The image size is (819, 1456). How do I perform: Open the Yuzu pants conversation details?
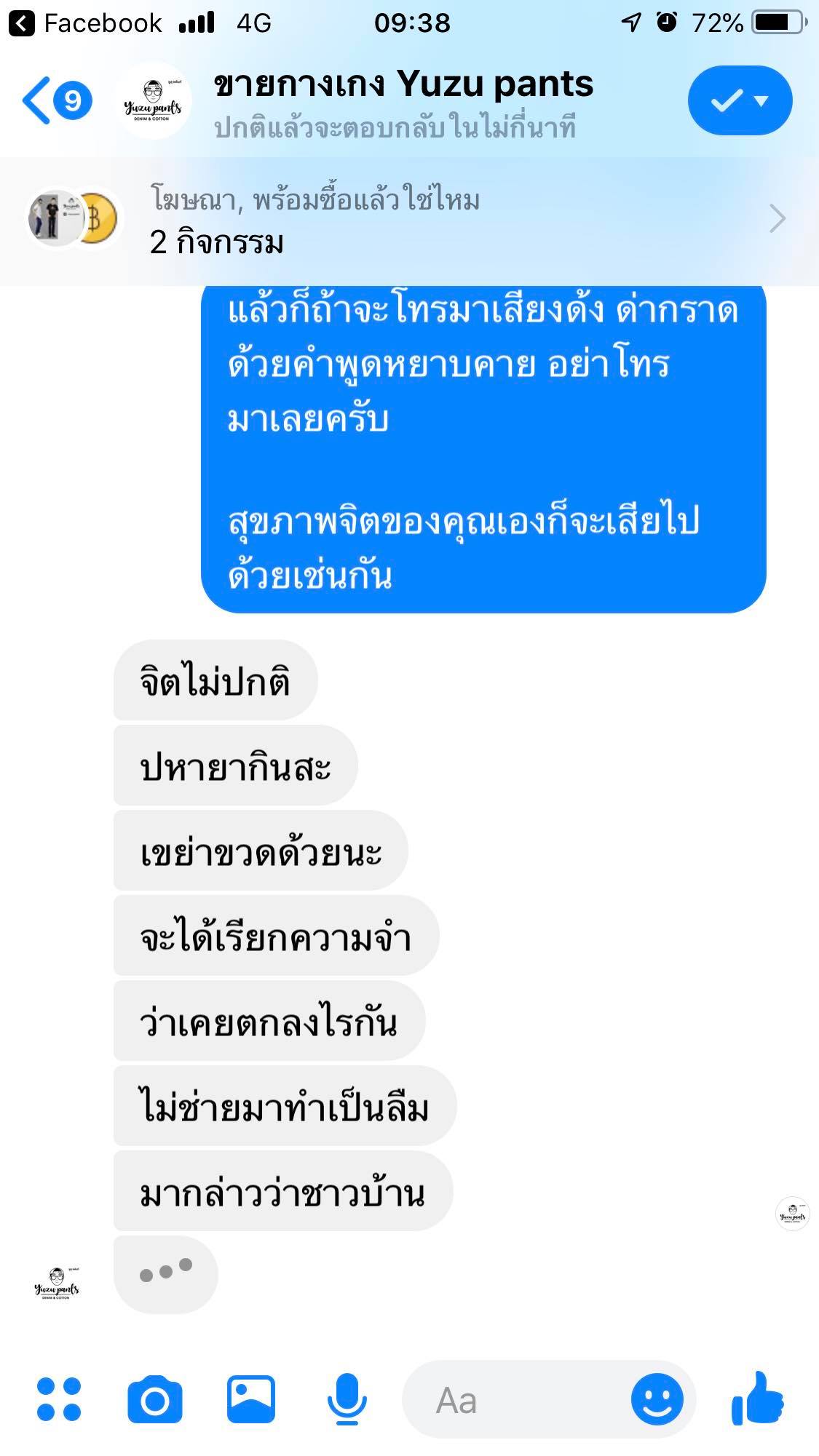403,103
